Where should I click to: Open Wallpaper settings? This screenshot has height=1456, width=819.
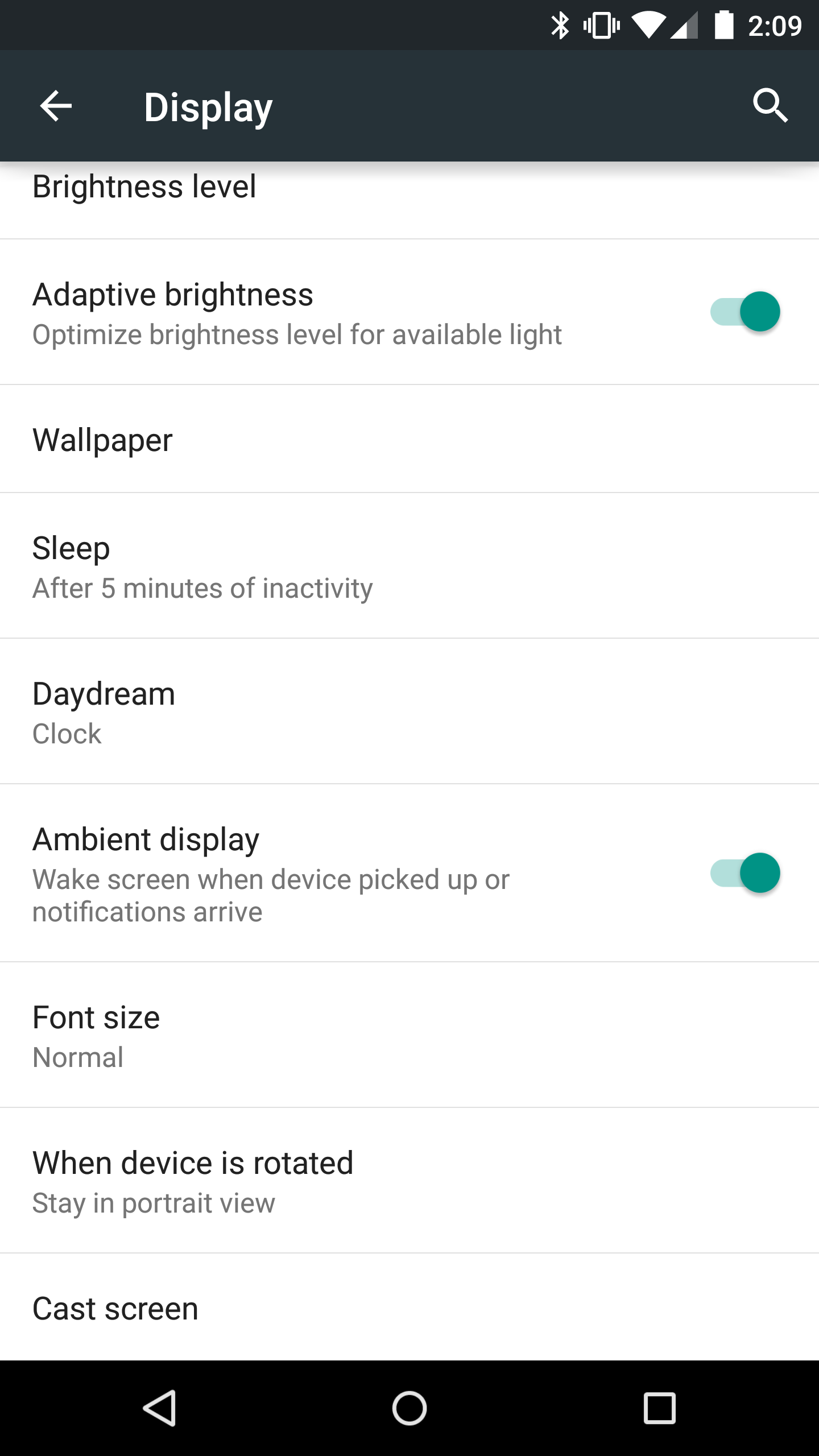(x=409, y=439)
